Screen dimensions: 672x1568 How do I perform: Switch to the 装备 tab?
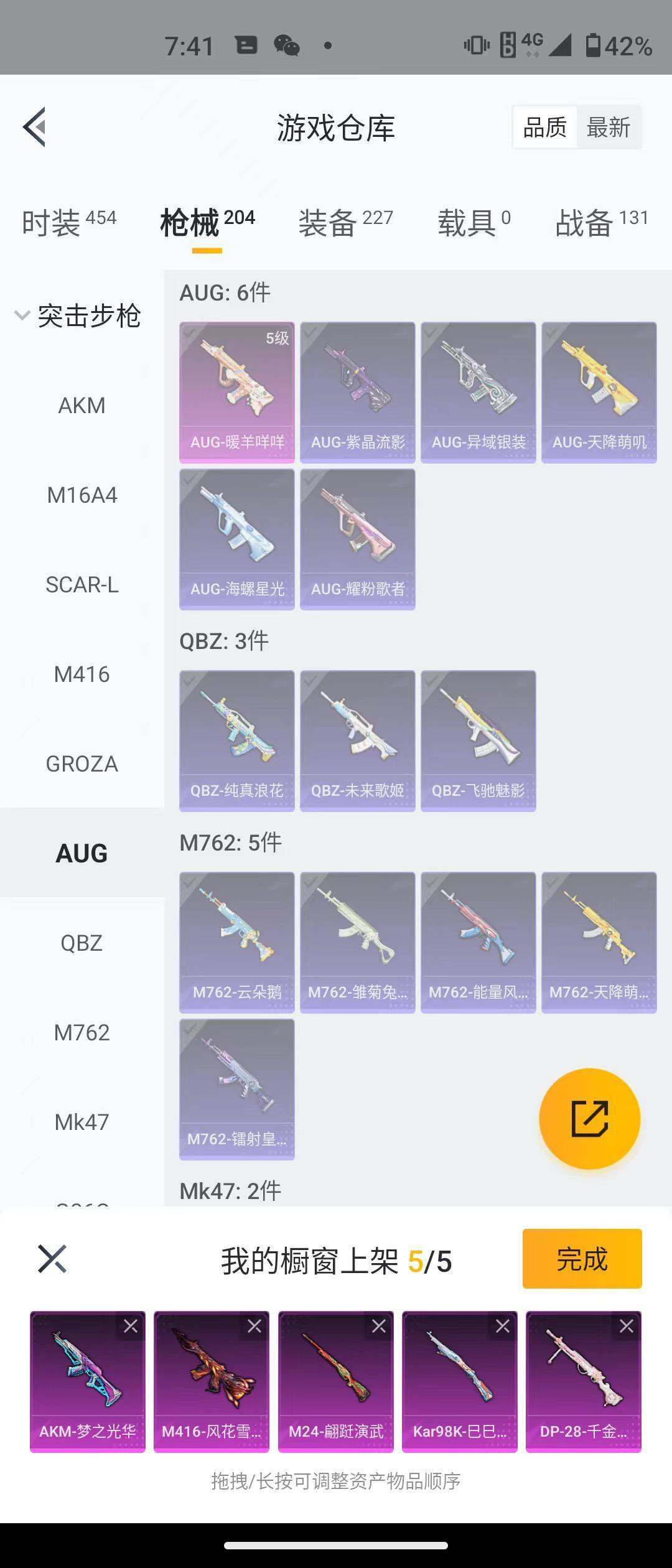(345, 222)
